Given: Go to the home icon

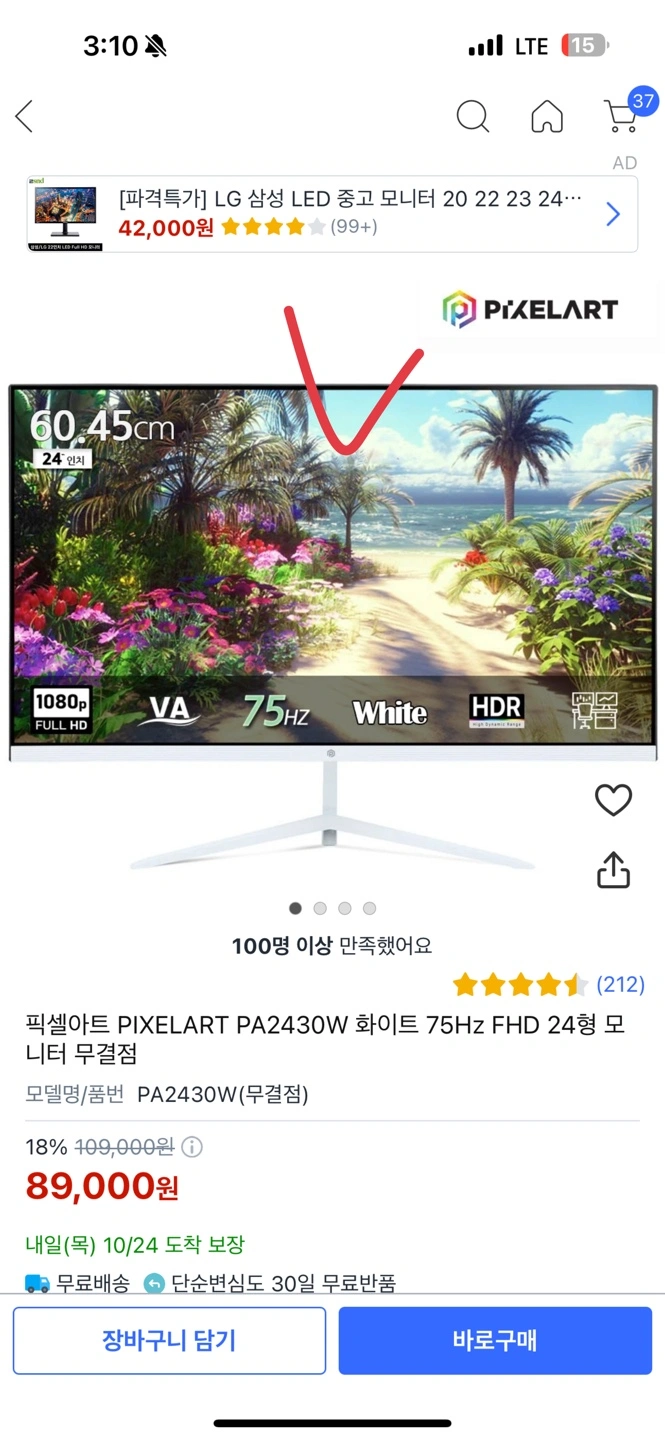Looking at the screenshot, I should [x=547, y=116].
